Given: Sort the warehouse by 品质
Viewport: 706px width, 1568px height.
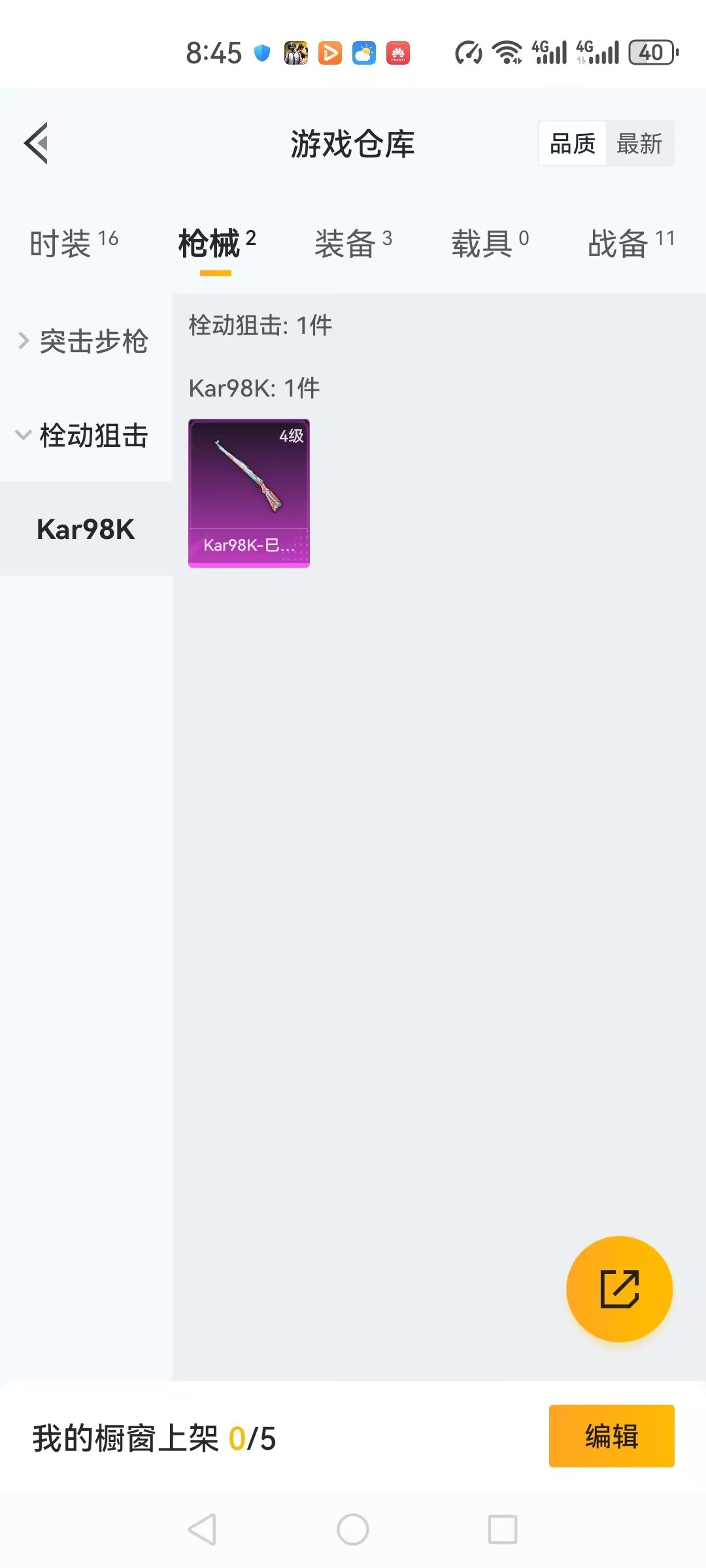Looking at the screenshot, I should click(x=573, y=143).
